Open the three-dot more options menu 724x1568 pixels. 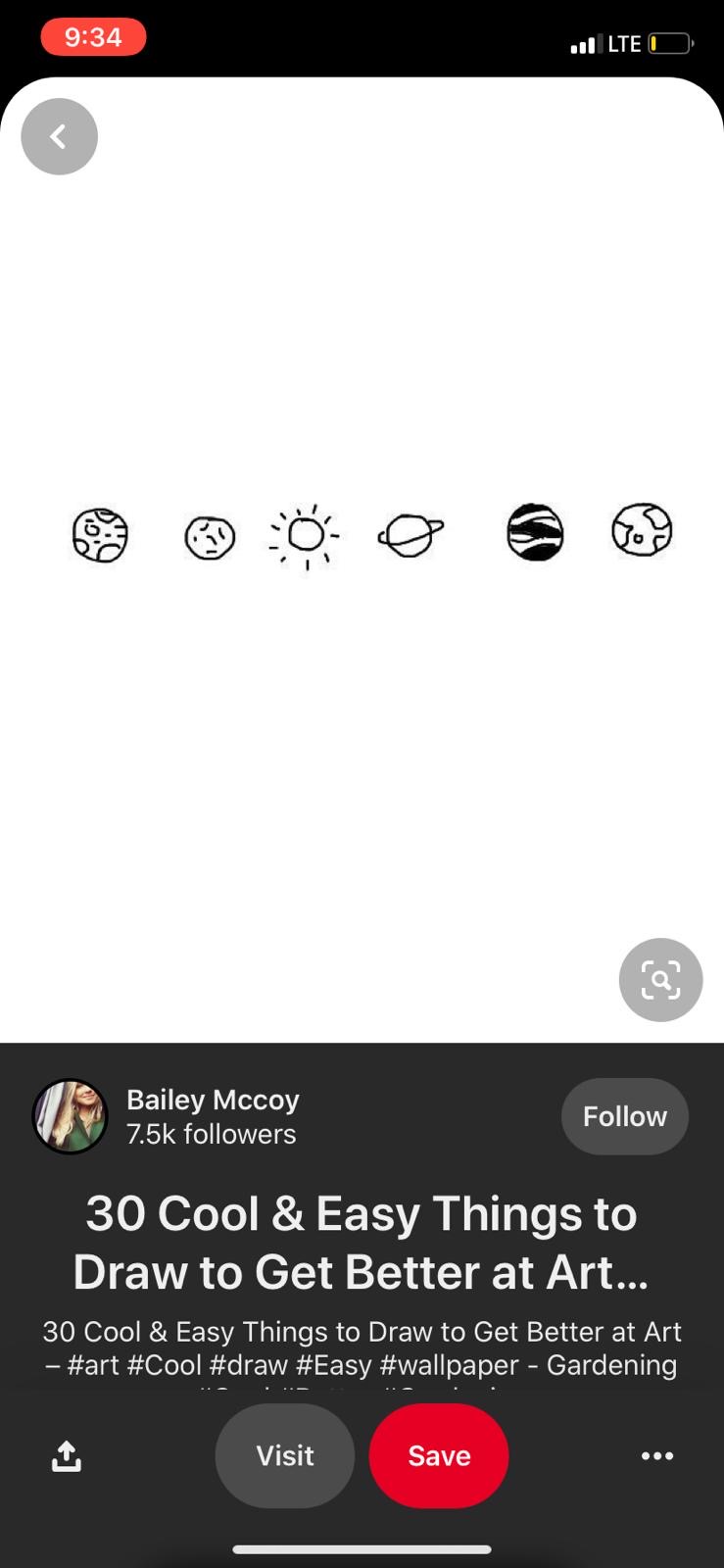656,1456
